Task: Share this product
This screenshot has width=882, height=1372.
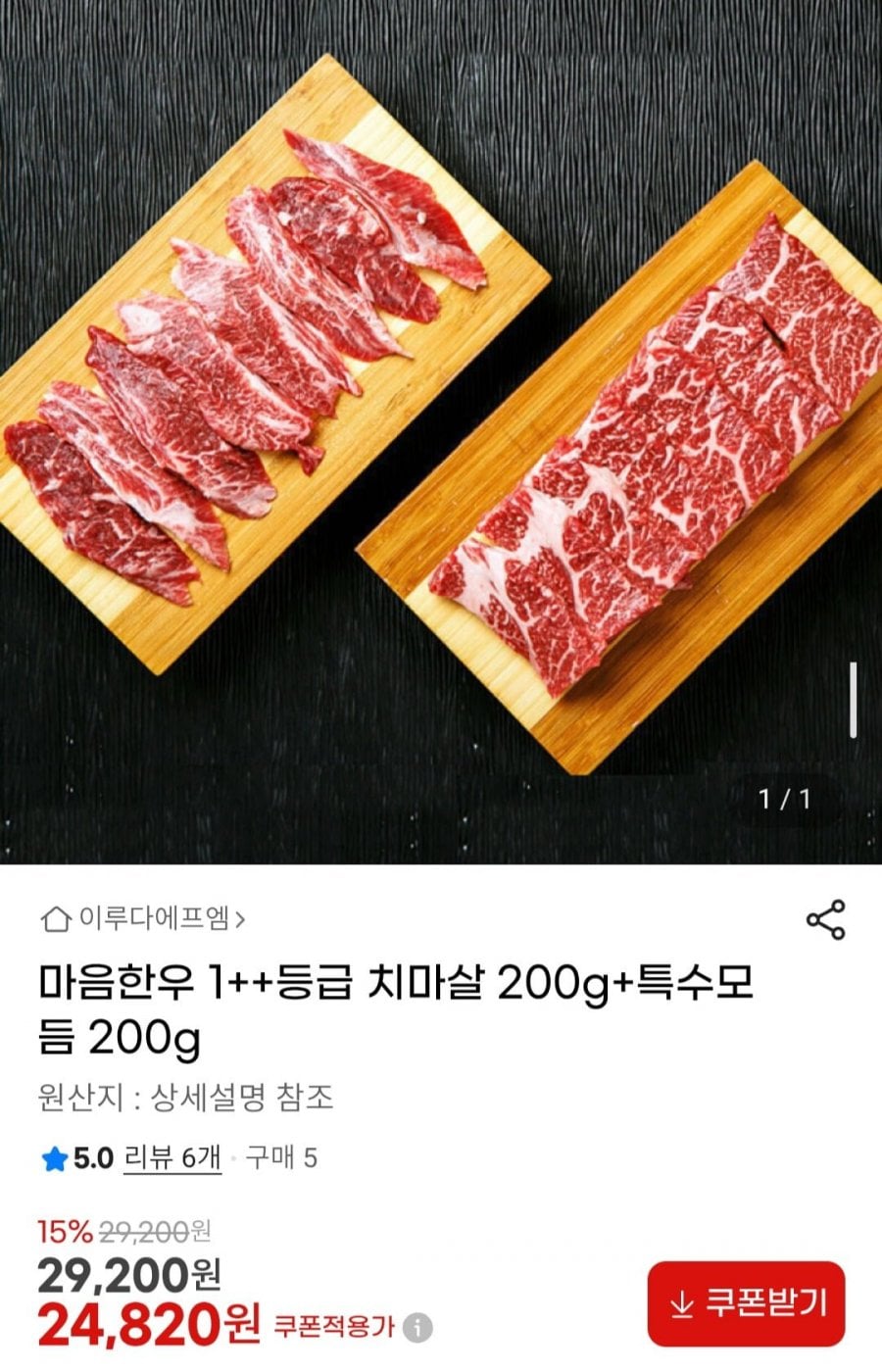Action: point(825,919)
